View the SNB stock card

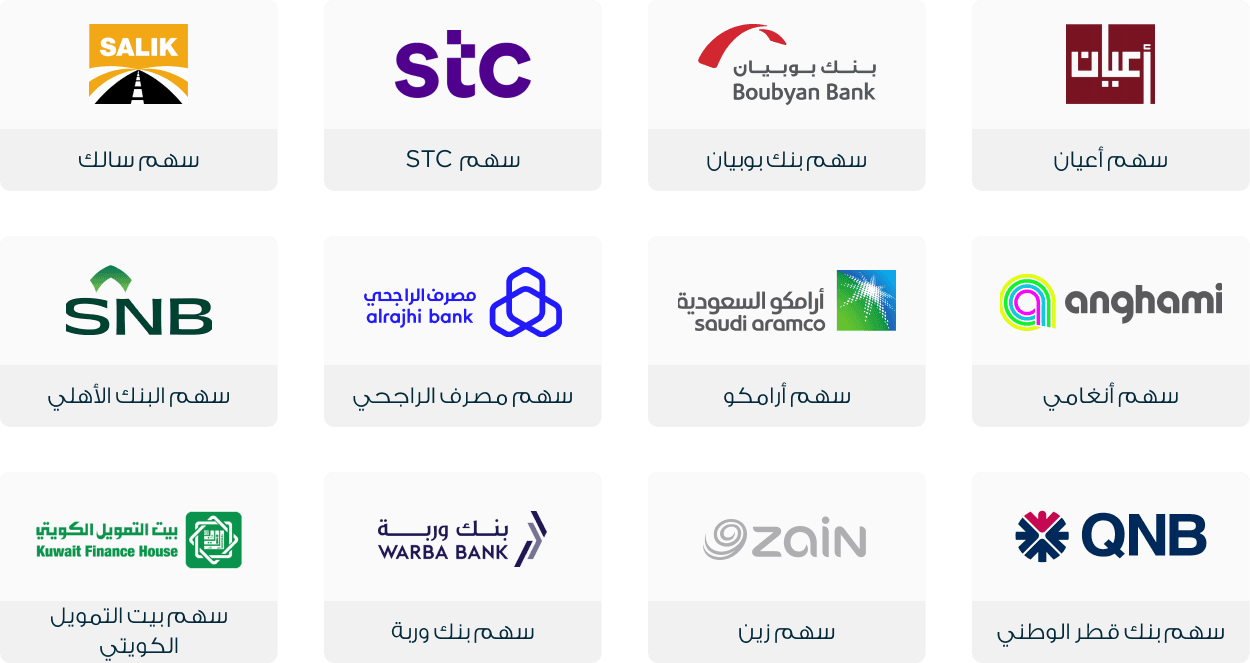point(139,330)
